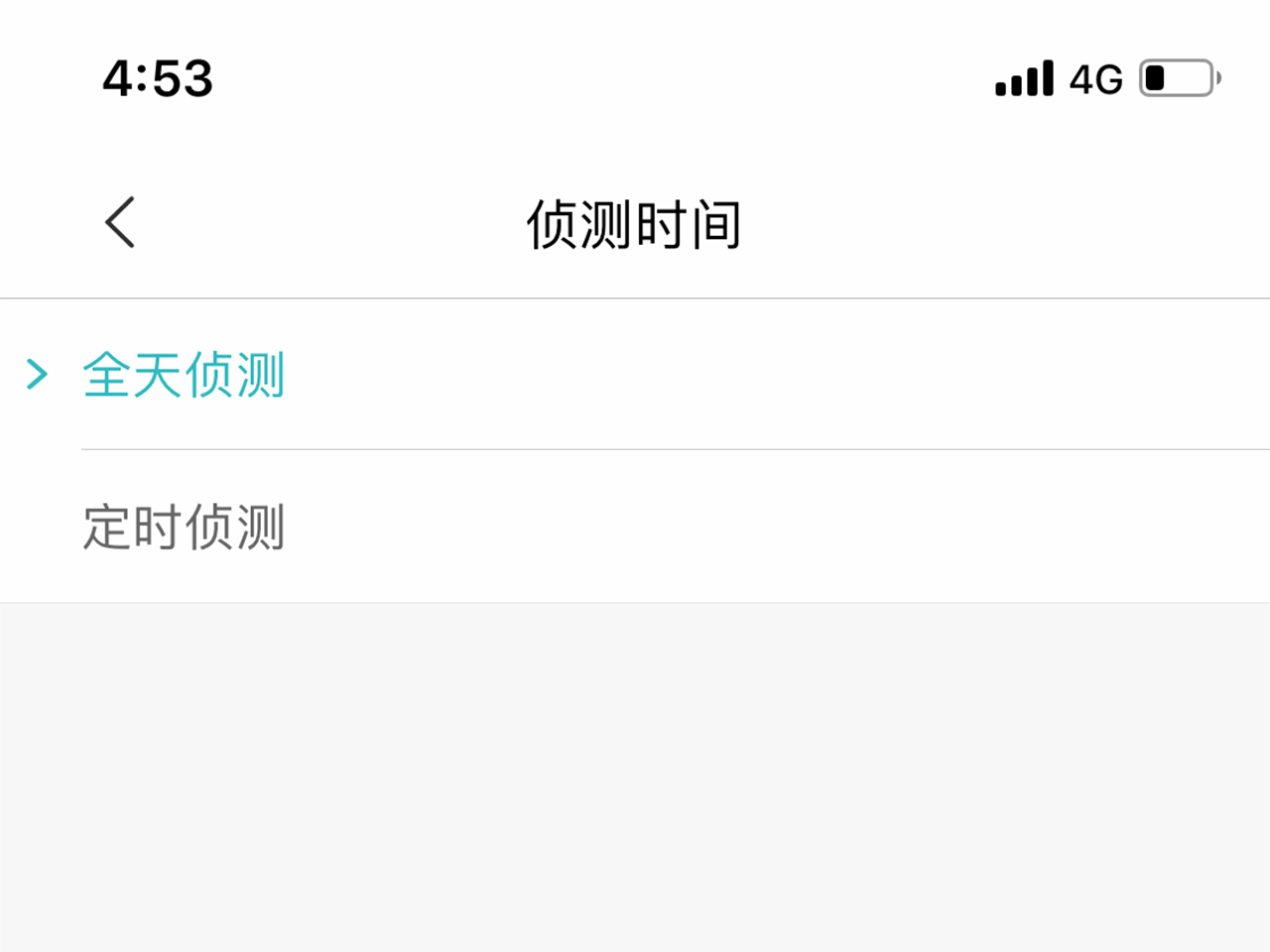
Task: Go back from the 侦测时间 screen
Action: 120,222
